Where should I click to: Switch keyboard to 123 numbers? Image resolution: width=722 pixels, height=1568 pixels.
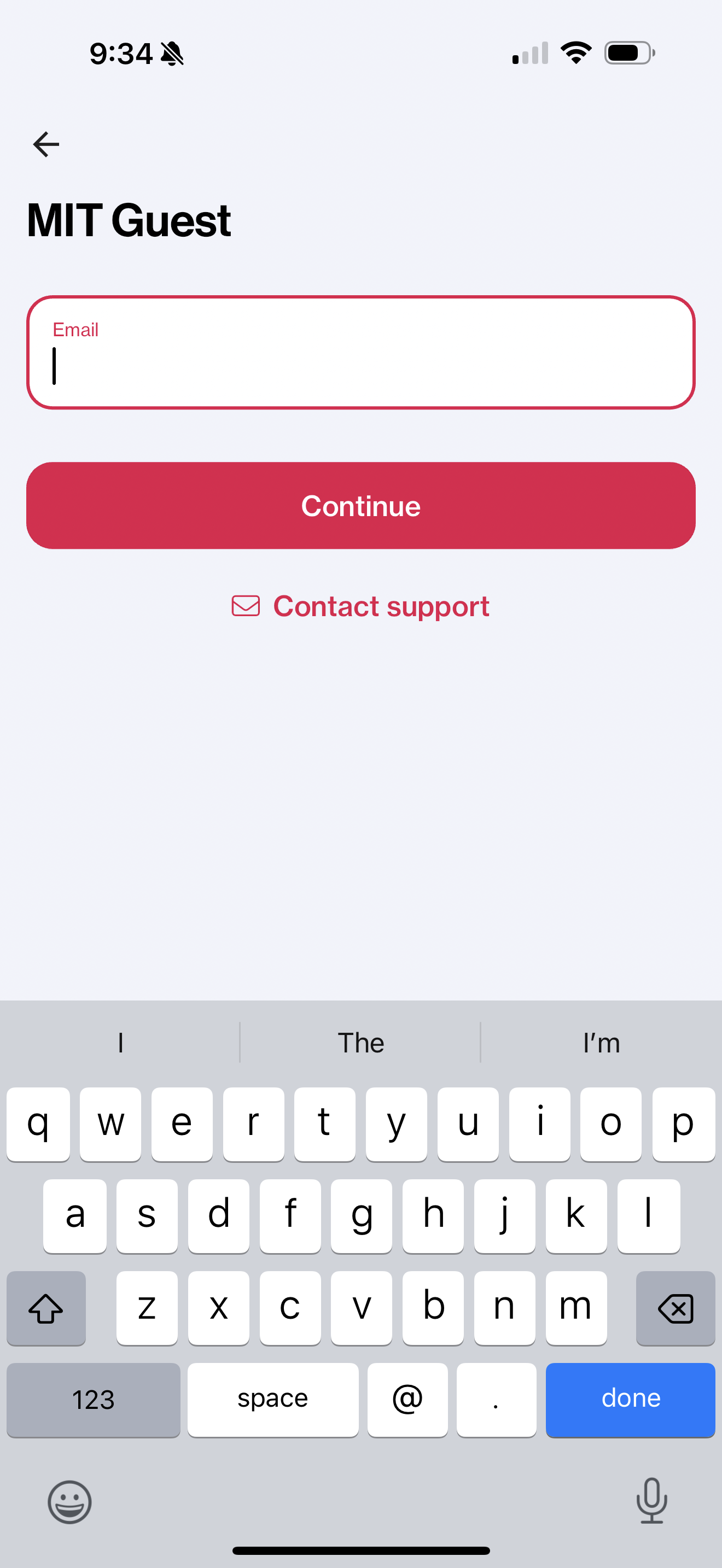click(93, 1400)
